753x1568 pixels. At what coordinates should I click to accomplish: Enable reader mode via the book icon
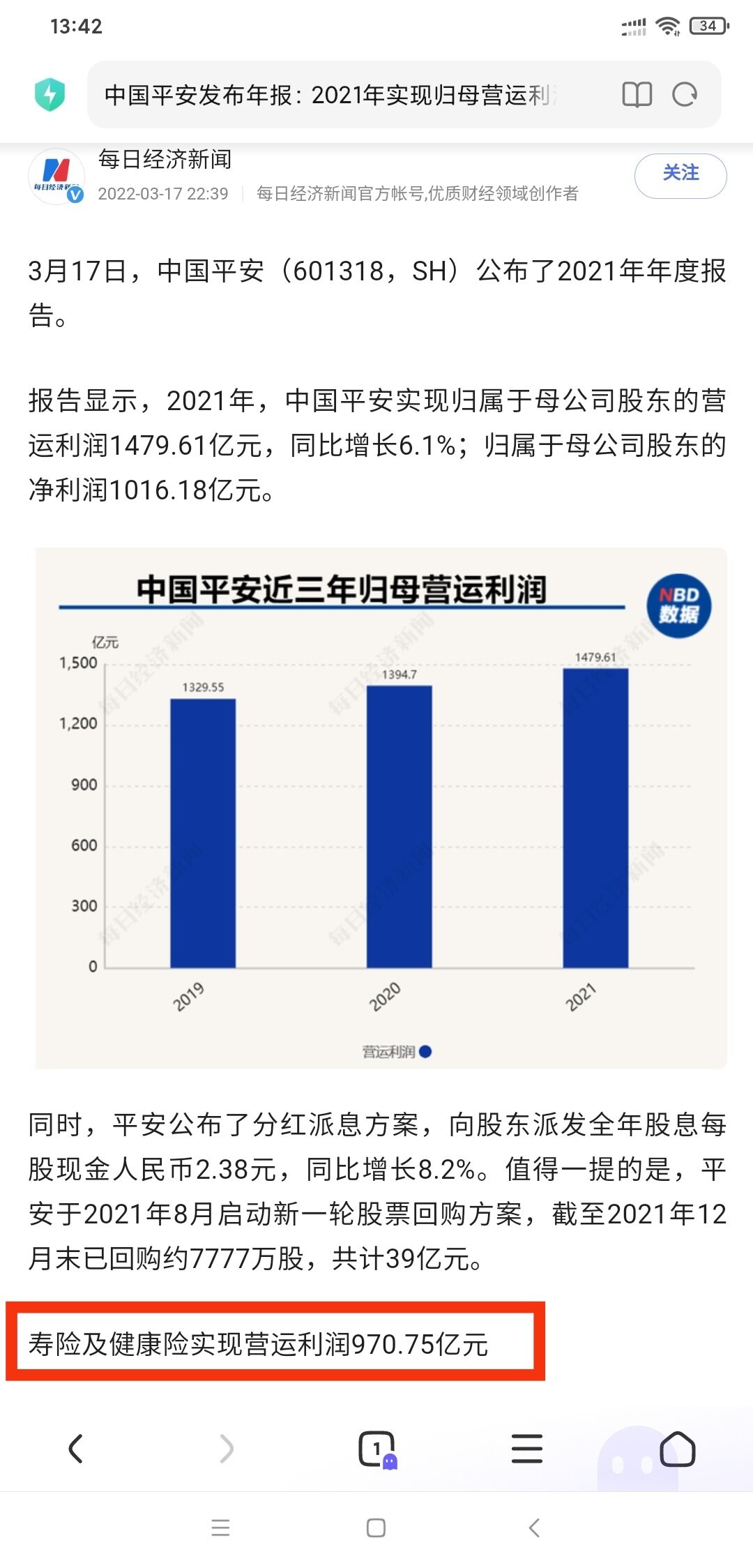(x=637, y=94)
